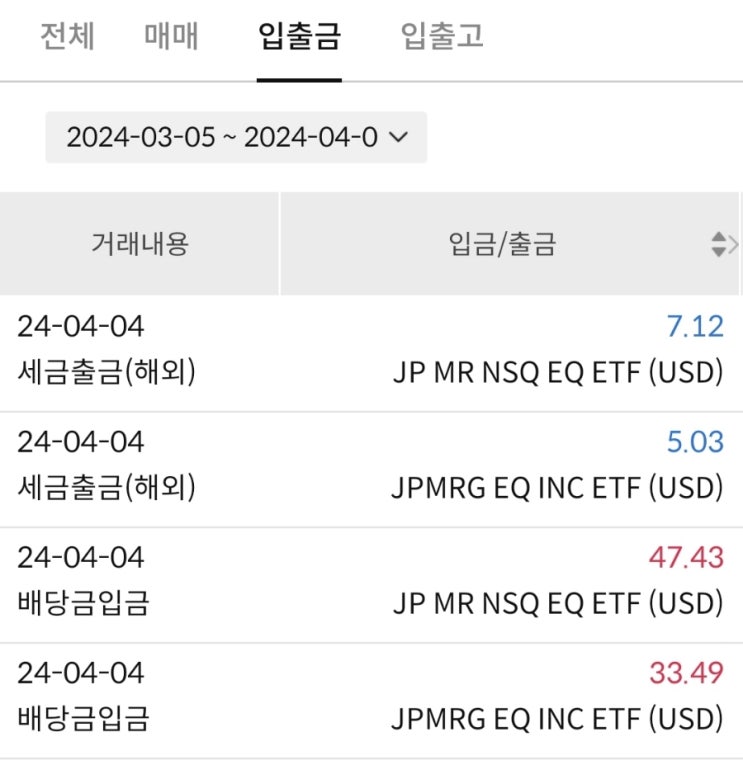The image size is (743, 765).
Task: Select the 7.12 tax withdrawal amount
Action: (702, 327)
